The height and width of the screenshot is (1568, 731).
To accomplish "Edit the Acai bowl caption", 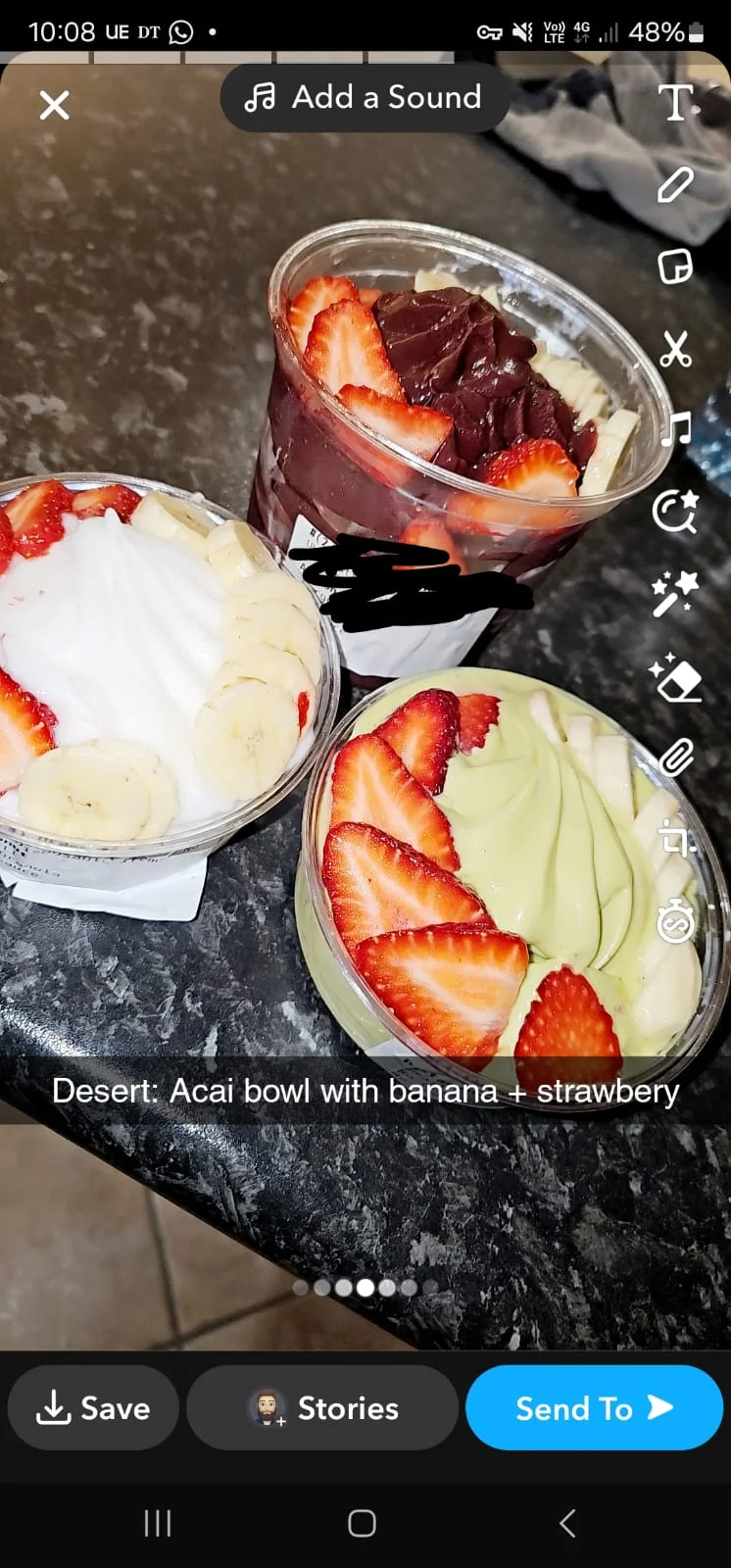I will click(x=365, y=1091).
